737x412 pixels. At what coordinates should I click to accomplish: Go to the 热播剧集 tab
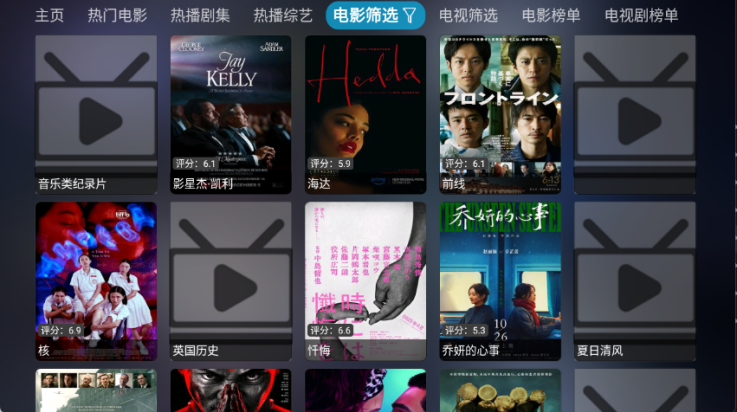point(200,15)
